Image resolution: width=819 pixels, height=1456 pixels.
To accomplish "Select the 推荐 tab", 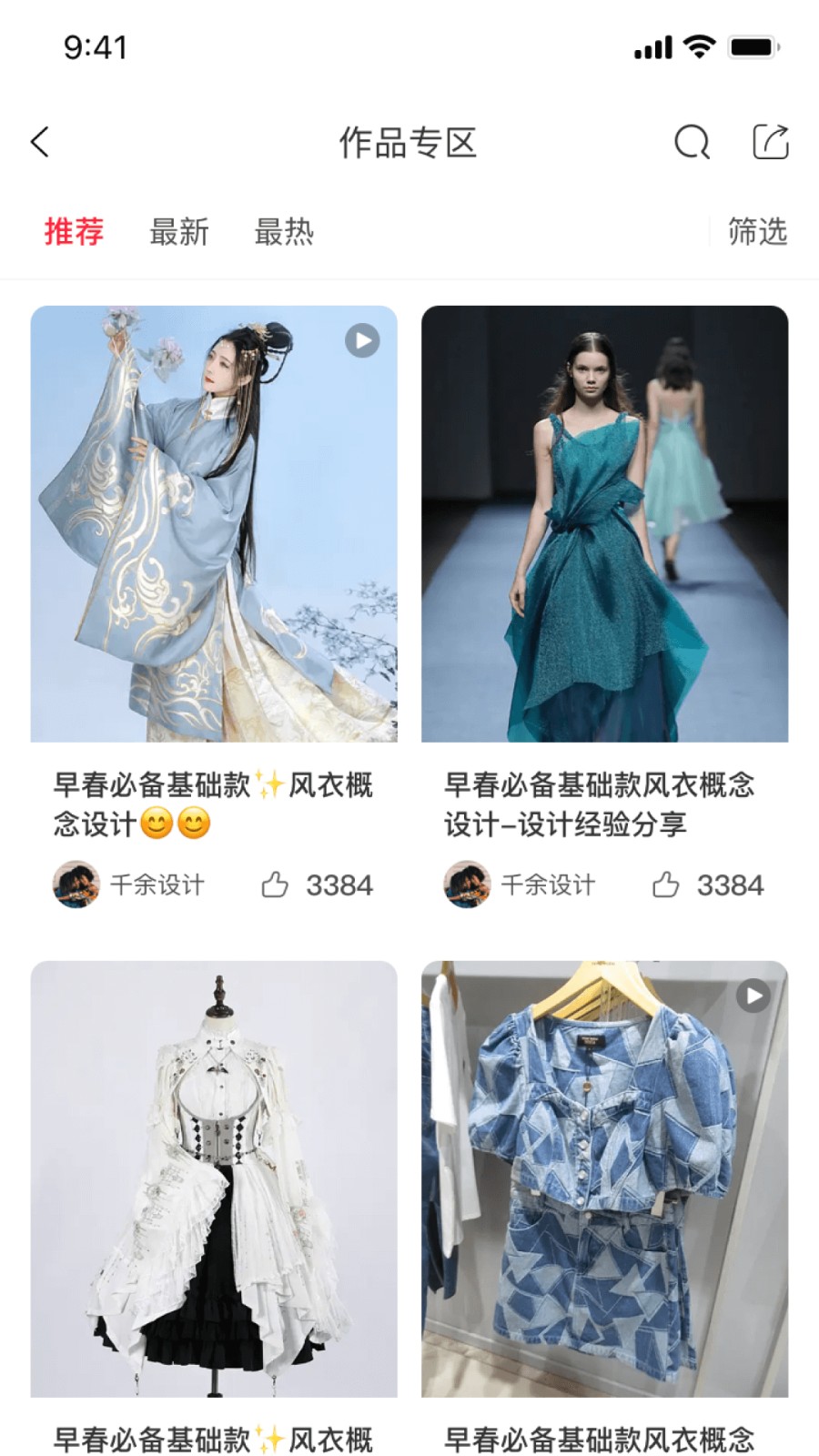I will click(74, 232).
